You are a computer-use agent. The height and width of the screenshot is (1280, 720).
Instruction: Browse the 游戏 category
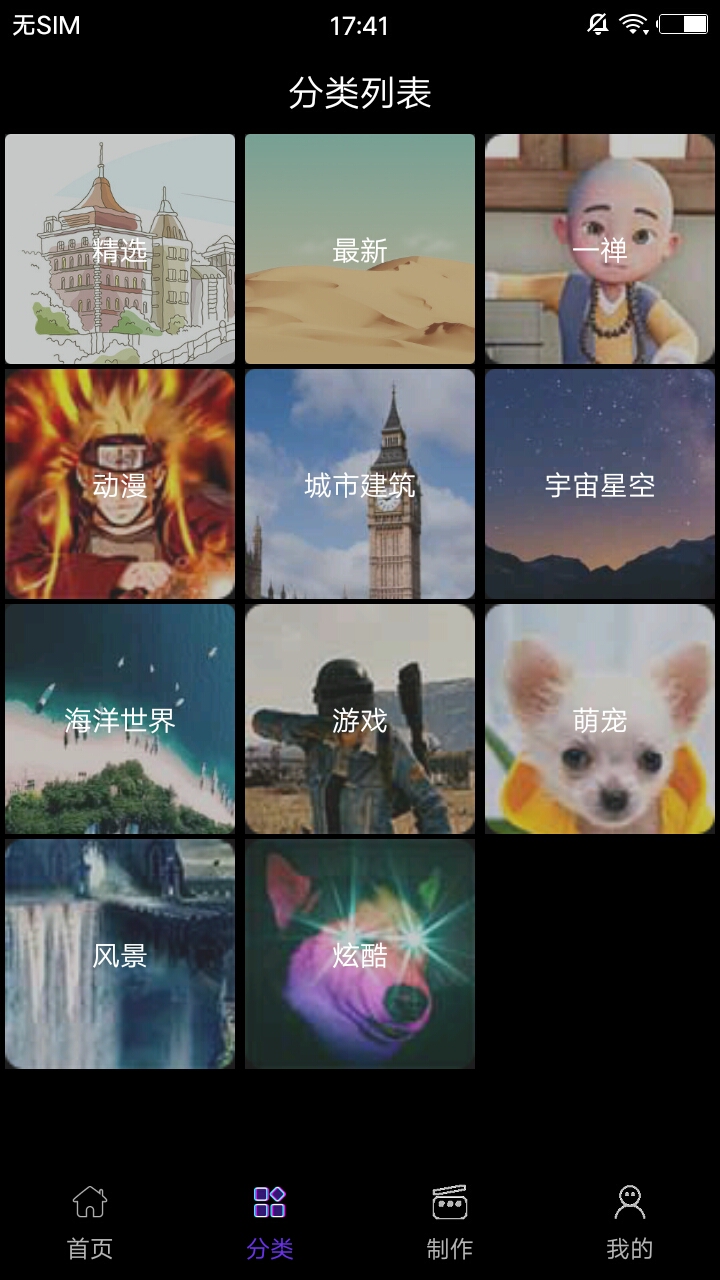coord(360,719)
